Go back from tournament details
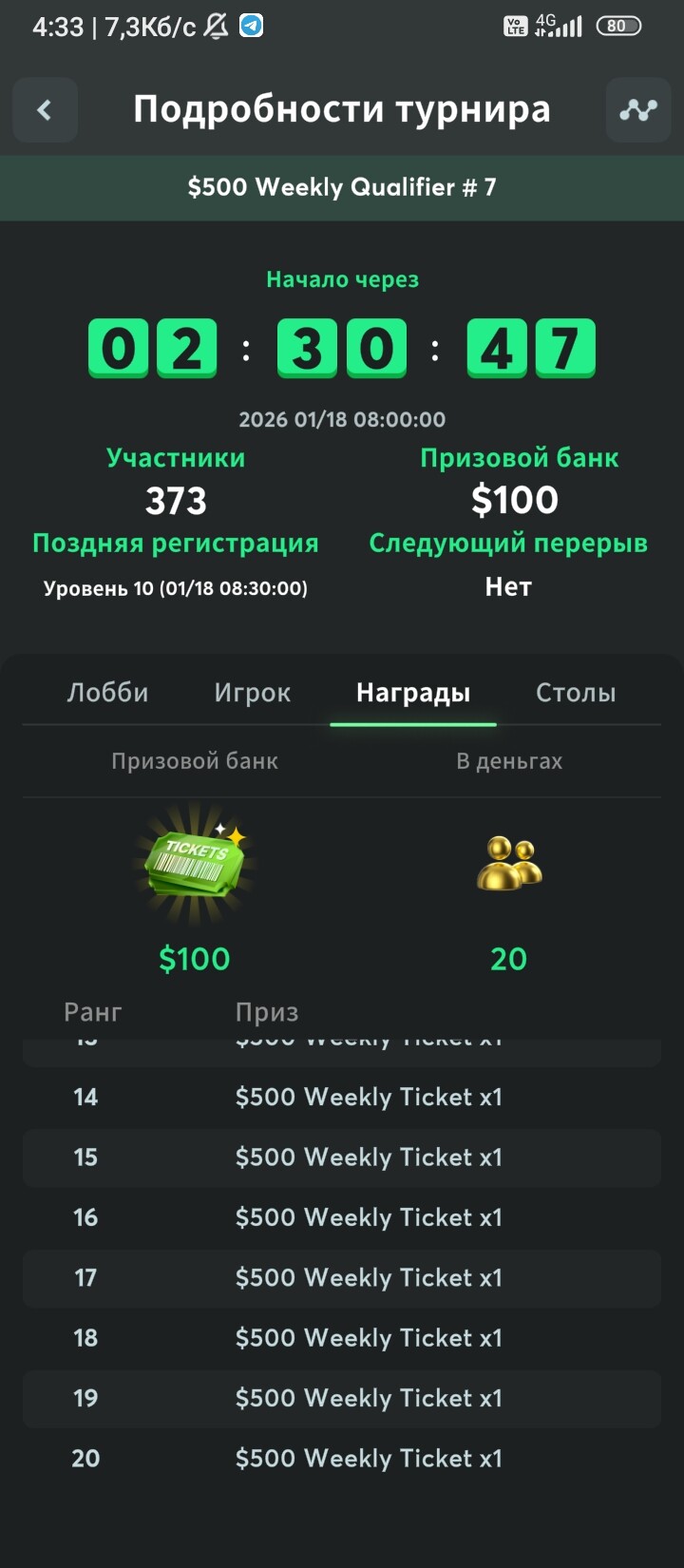Screen dimensions: 684x1568 tap(45, 110)
